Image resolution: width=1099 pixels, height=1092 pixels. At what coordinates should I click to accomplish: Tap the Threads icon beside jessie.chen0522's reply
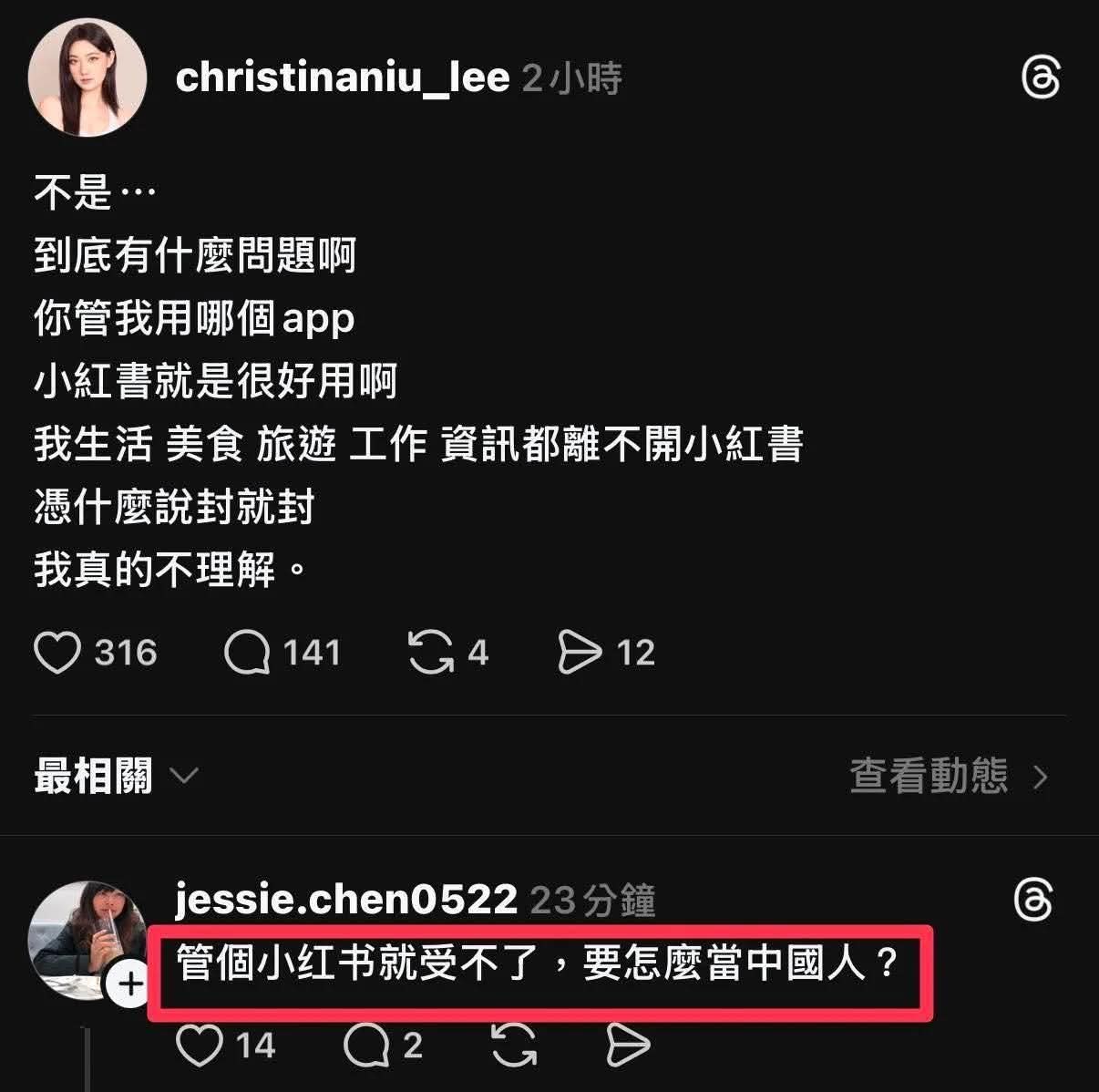[1033, 901]
